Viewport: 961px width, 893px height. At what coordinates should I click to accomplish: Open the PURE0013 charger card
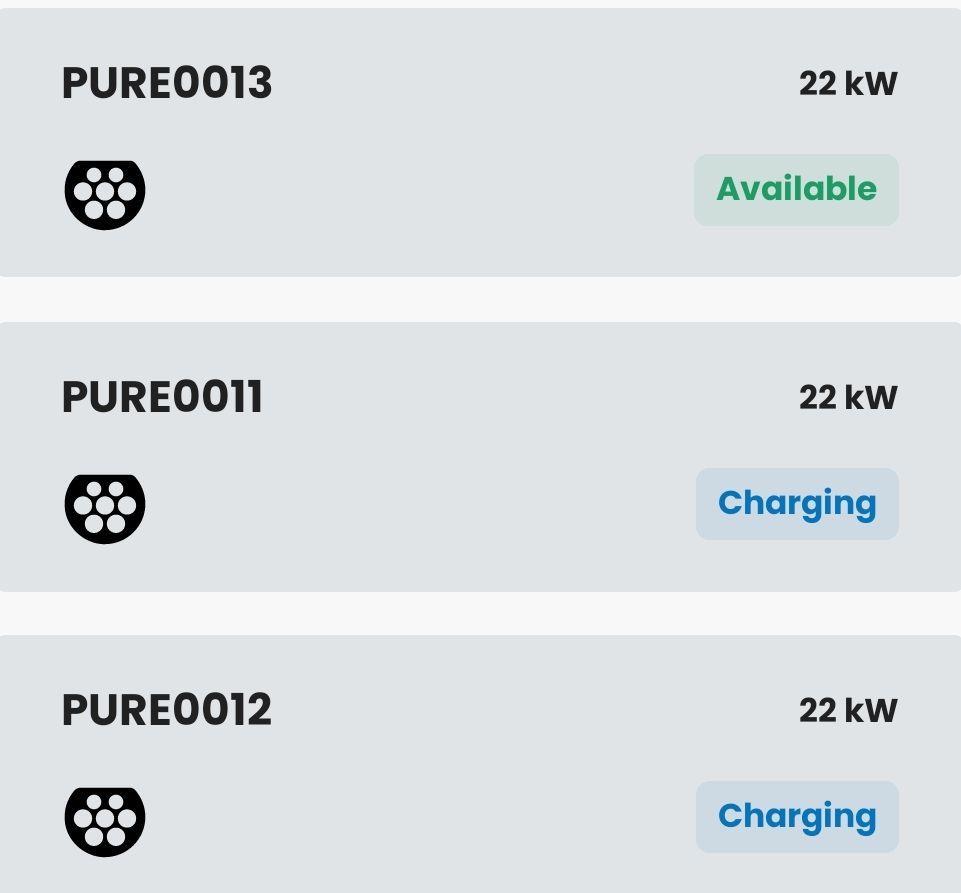click(x=480, y=142)
